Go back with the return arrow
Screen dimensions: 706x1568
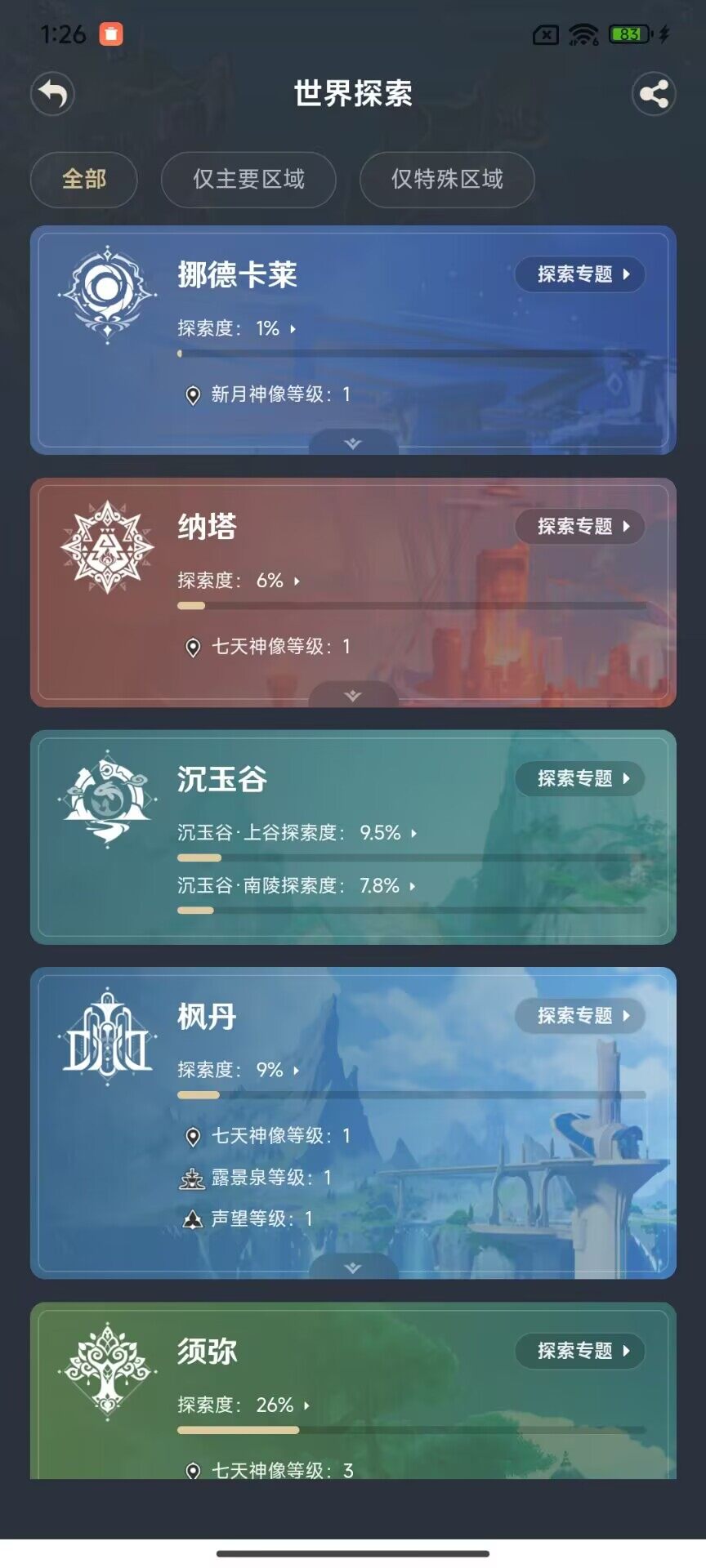pyautogui.click(x=51, y=95)
